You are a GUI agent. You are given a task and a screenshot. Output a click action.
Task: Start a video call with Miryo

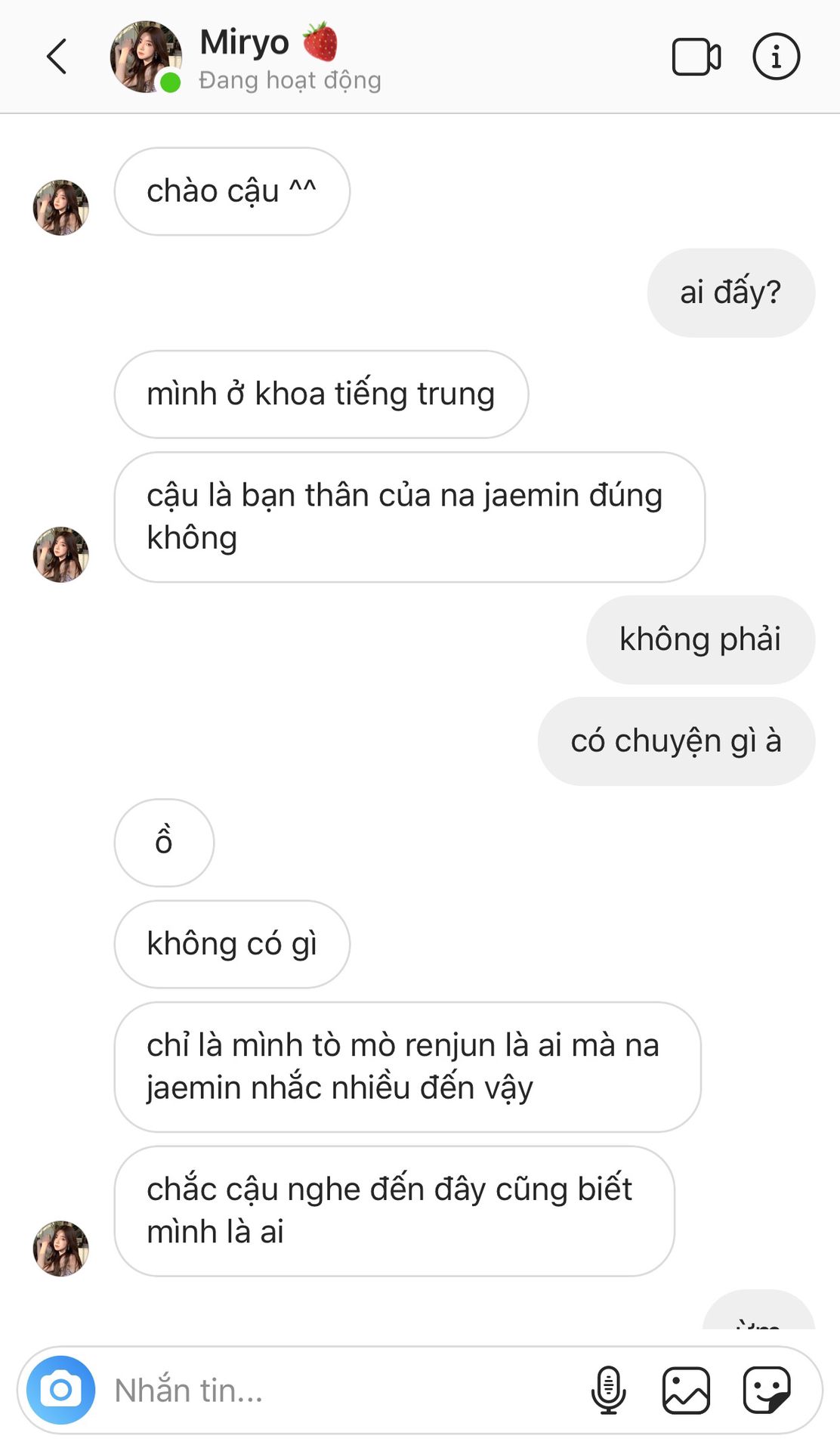(696, 57)
